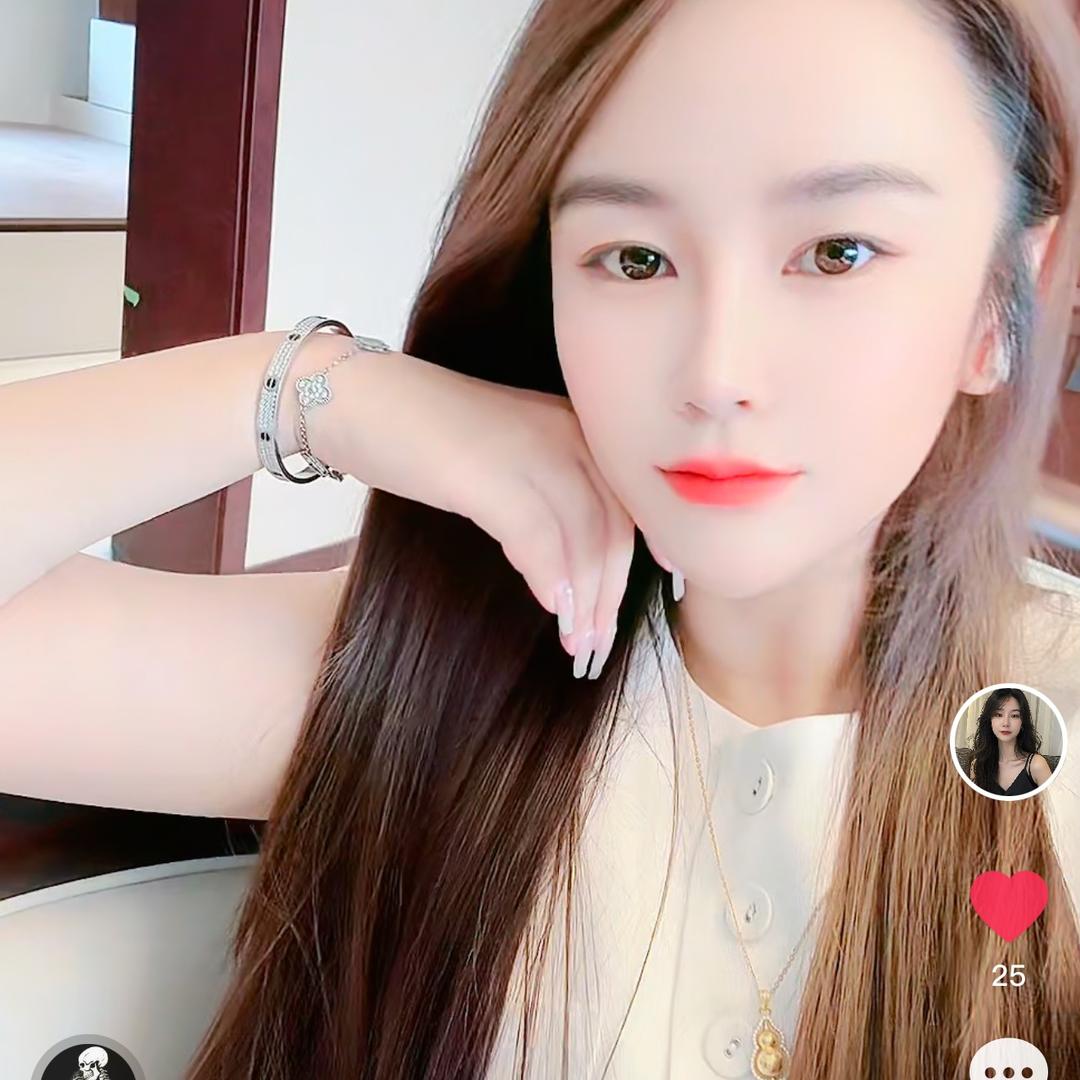1080x1080 pixels.
Task: Like the video with the heart icon
Action: click(x=1008, y=903)
